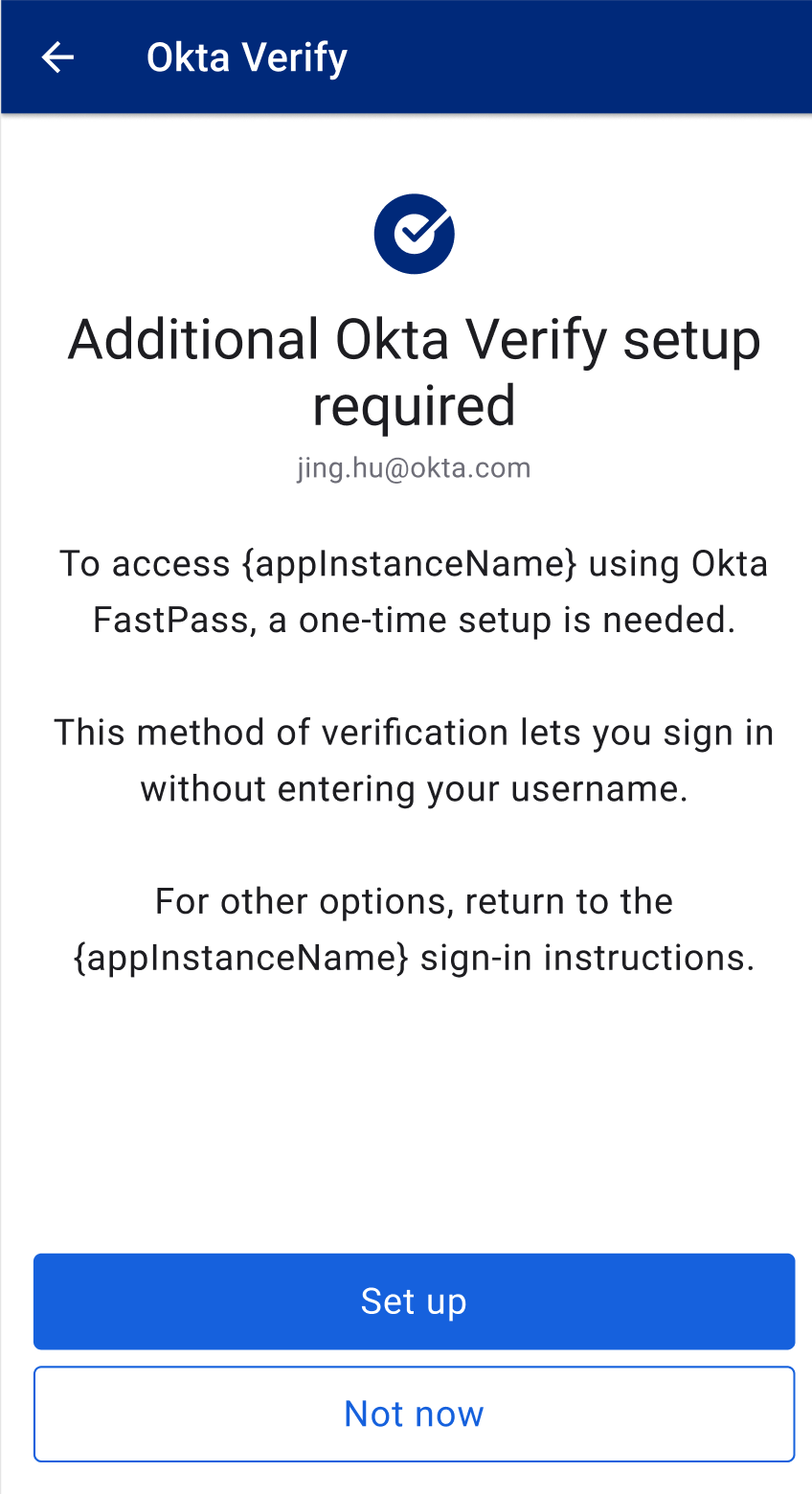812x1494 pixels.
Task: Start the Okta FastPass Set up
Action: pos(414,1301)
